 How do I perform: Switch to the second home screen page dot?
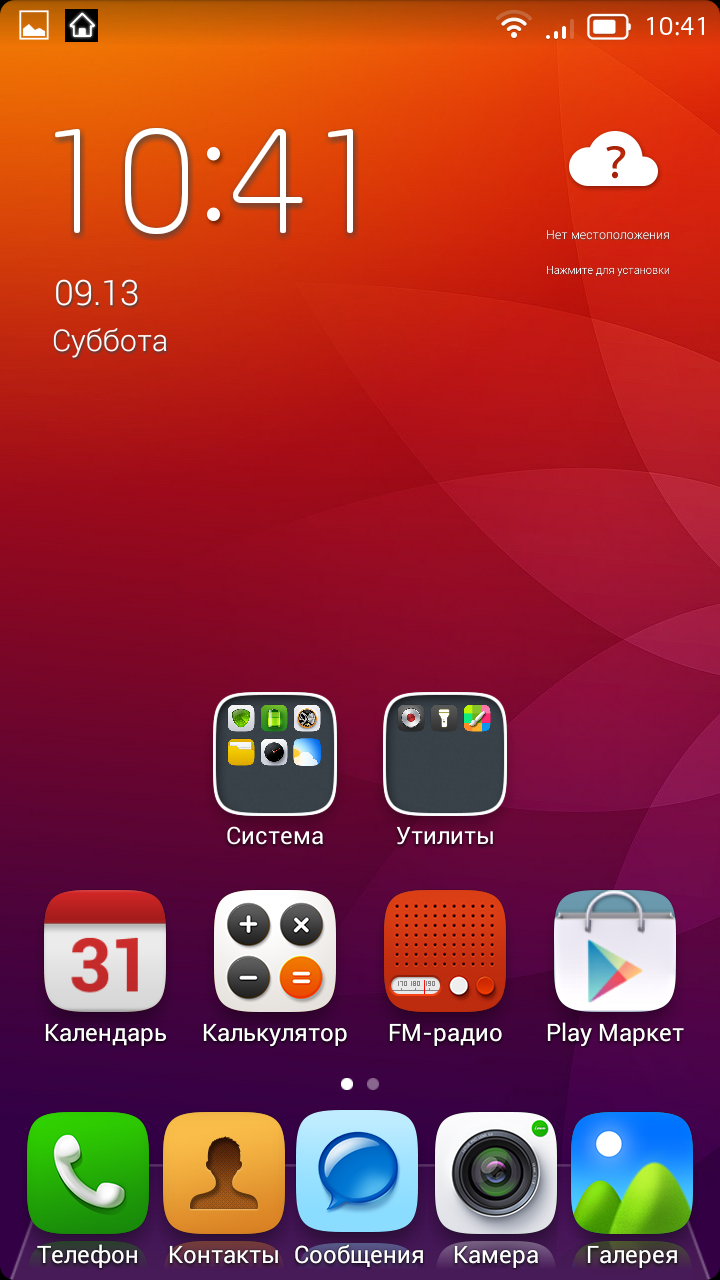pos(373,1083)
